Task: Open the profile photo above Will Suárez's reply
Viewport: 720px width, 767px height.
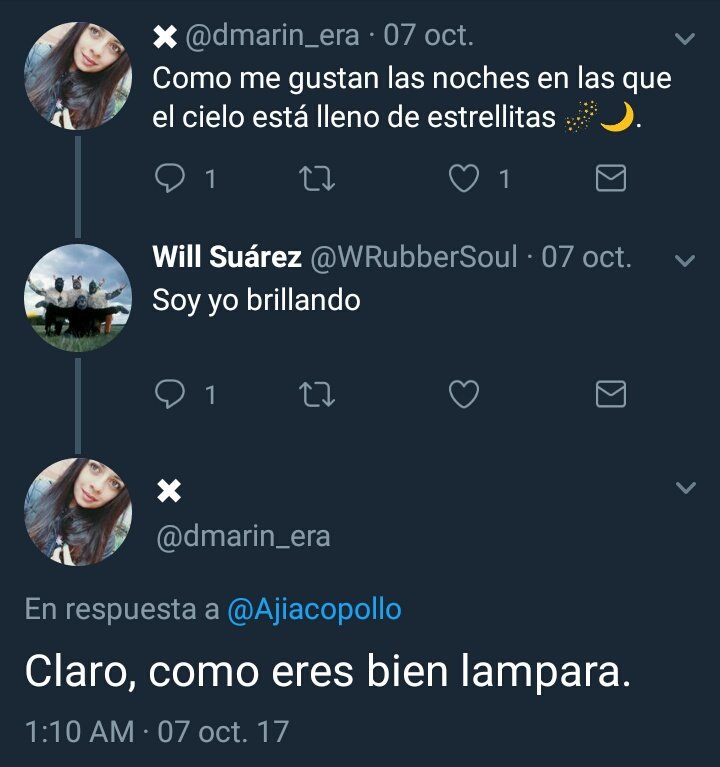Action: click(x=78, y=76)
